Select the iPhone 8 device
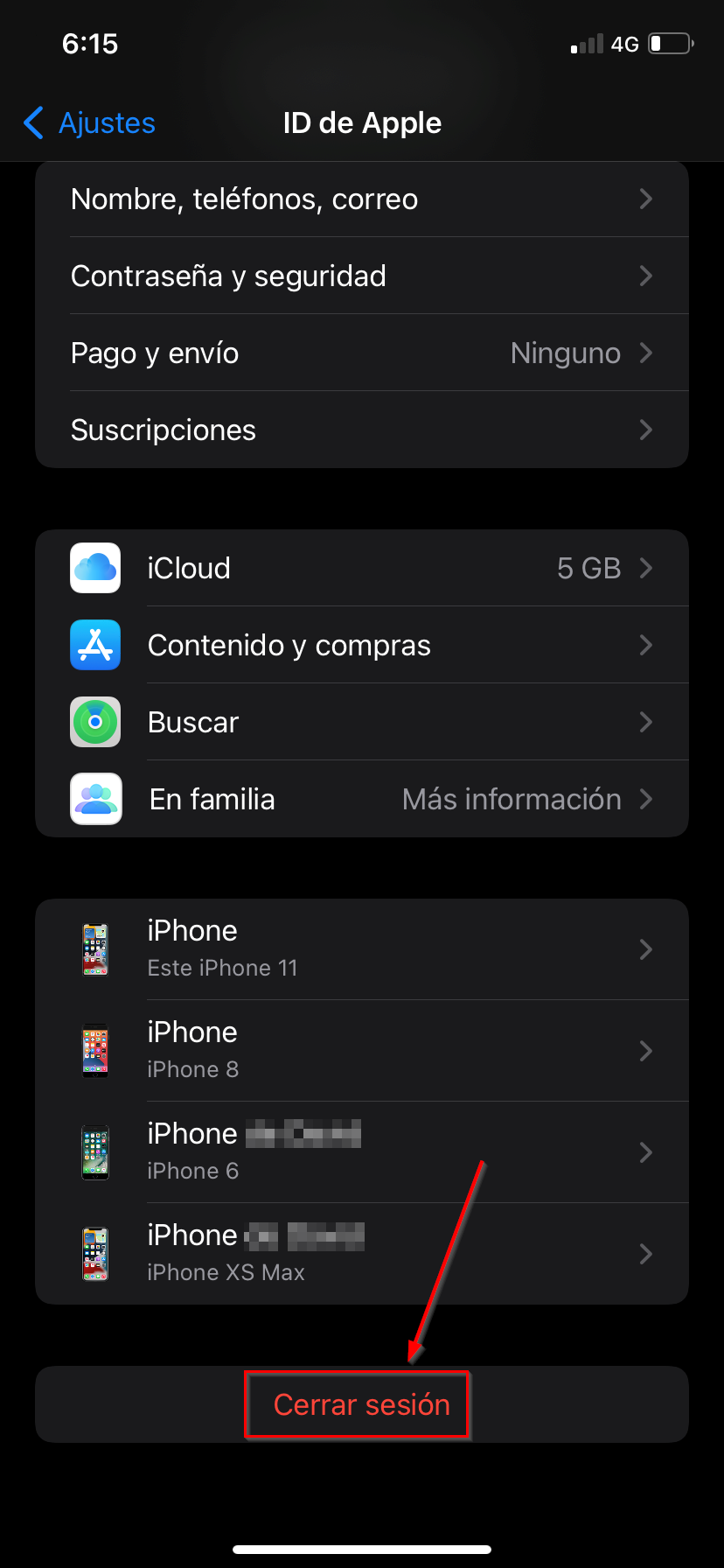Viewport: 724px width, 1568px height. pyautogui.click(x=362, y=1051)
